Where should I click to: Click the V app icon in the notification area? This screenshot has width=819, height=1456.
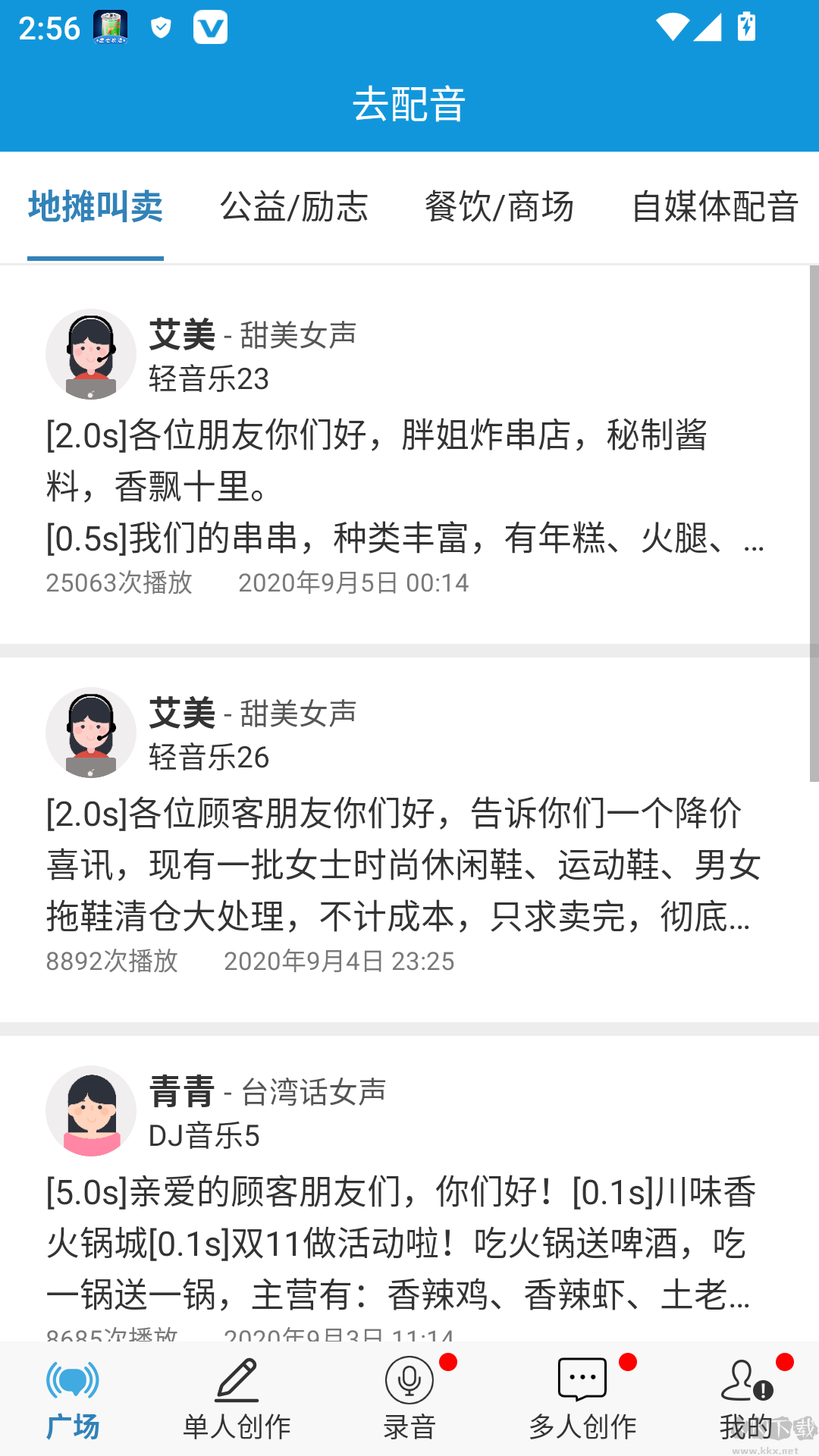[212, 27]
